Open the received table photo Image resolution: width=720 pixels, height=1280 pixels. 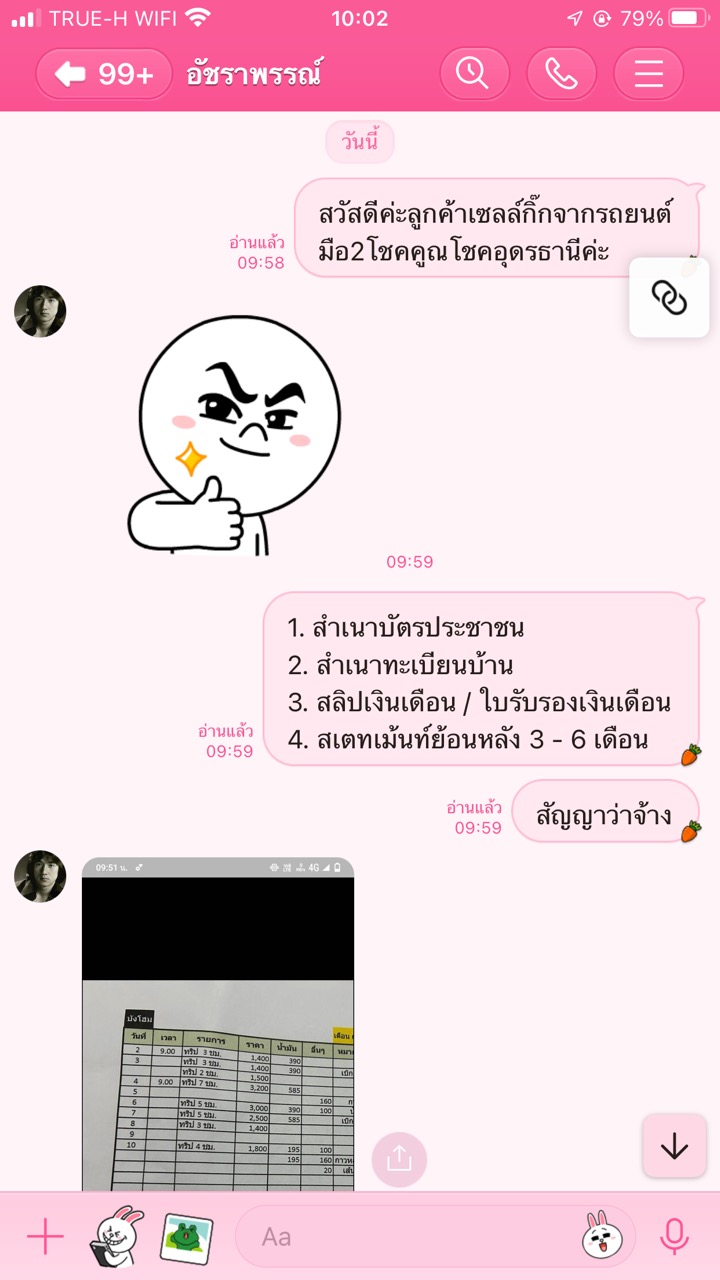[218, 1024]
